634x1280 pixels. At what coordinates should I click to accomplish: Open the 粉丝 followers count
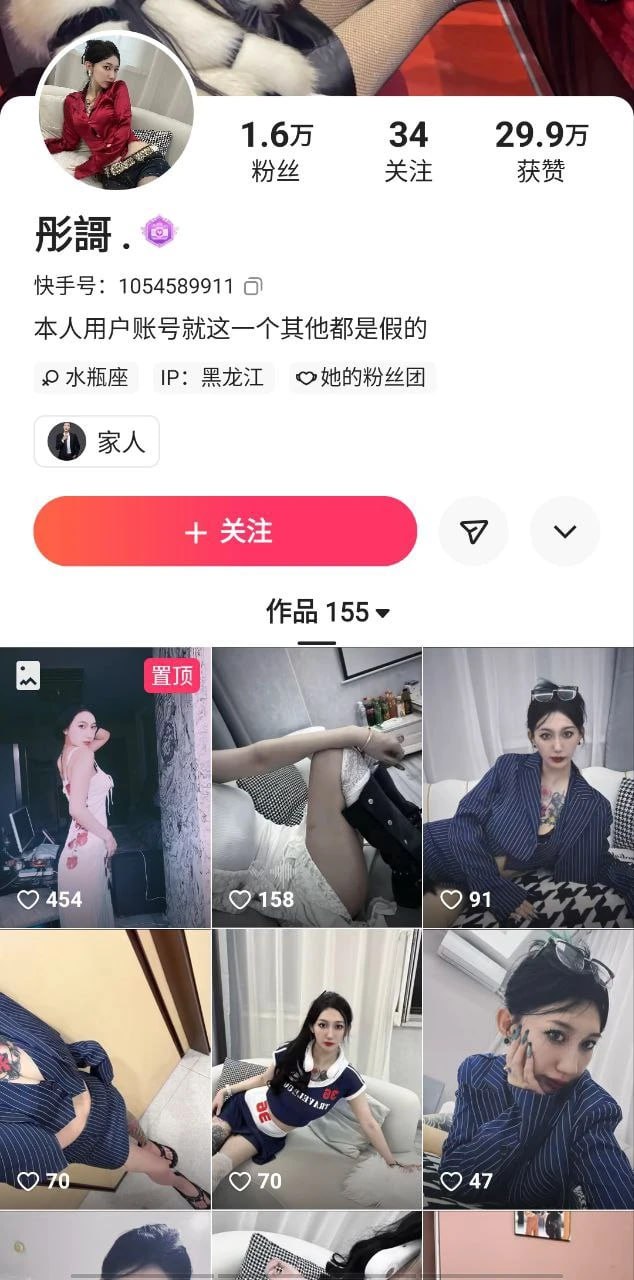click(276, 151)
